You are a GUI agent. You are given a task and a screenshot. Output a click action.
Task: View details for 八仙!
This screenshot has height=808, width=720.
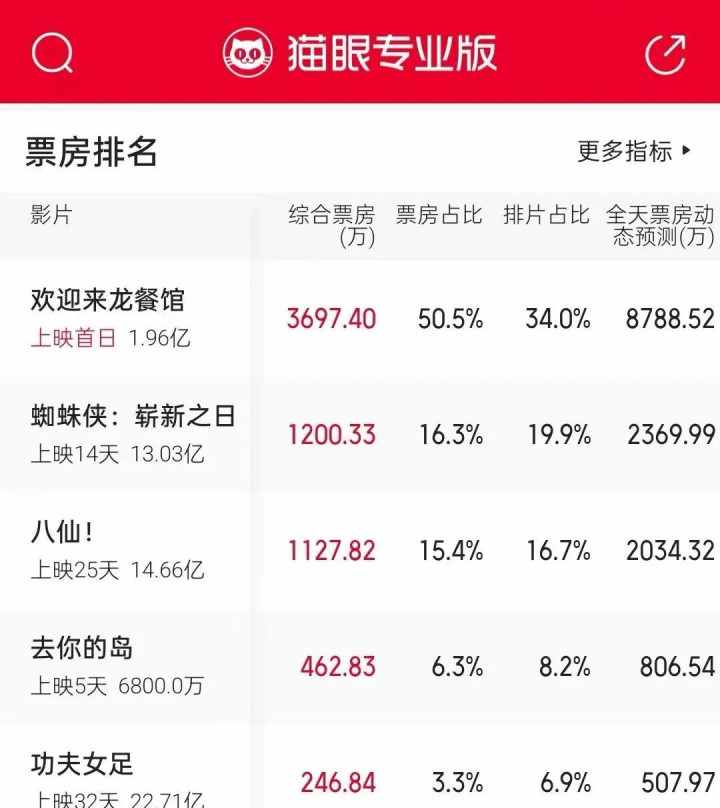point(360,550)
